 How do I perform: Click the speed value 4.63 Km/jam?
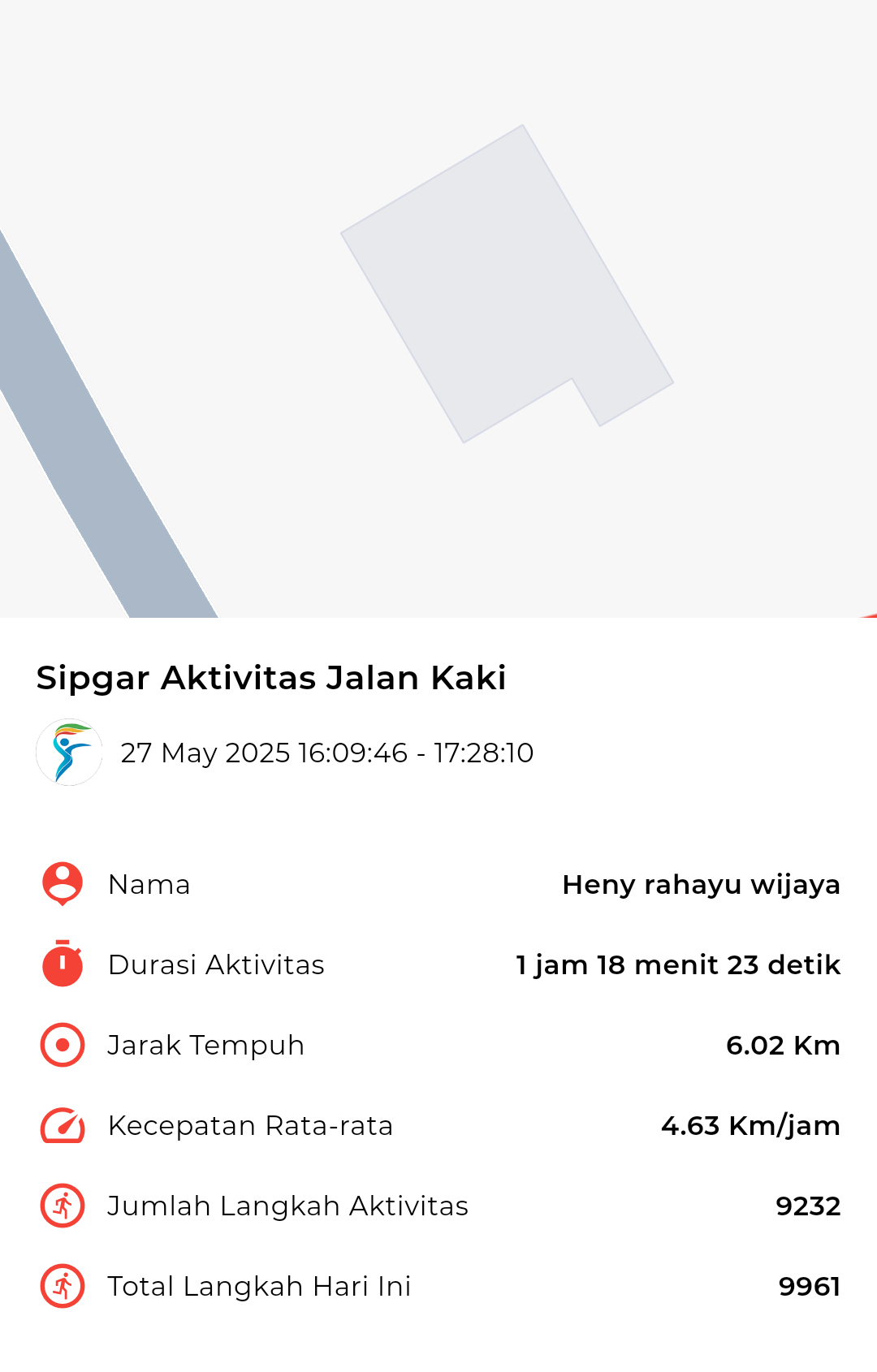pos(750,1126)
